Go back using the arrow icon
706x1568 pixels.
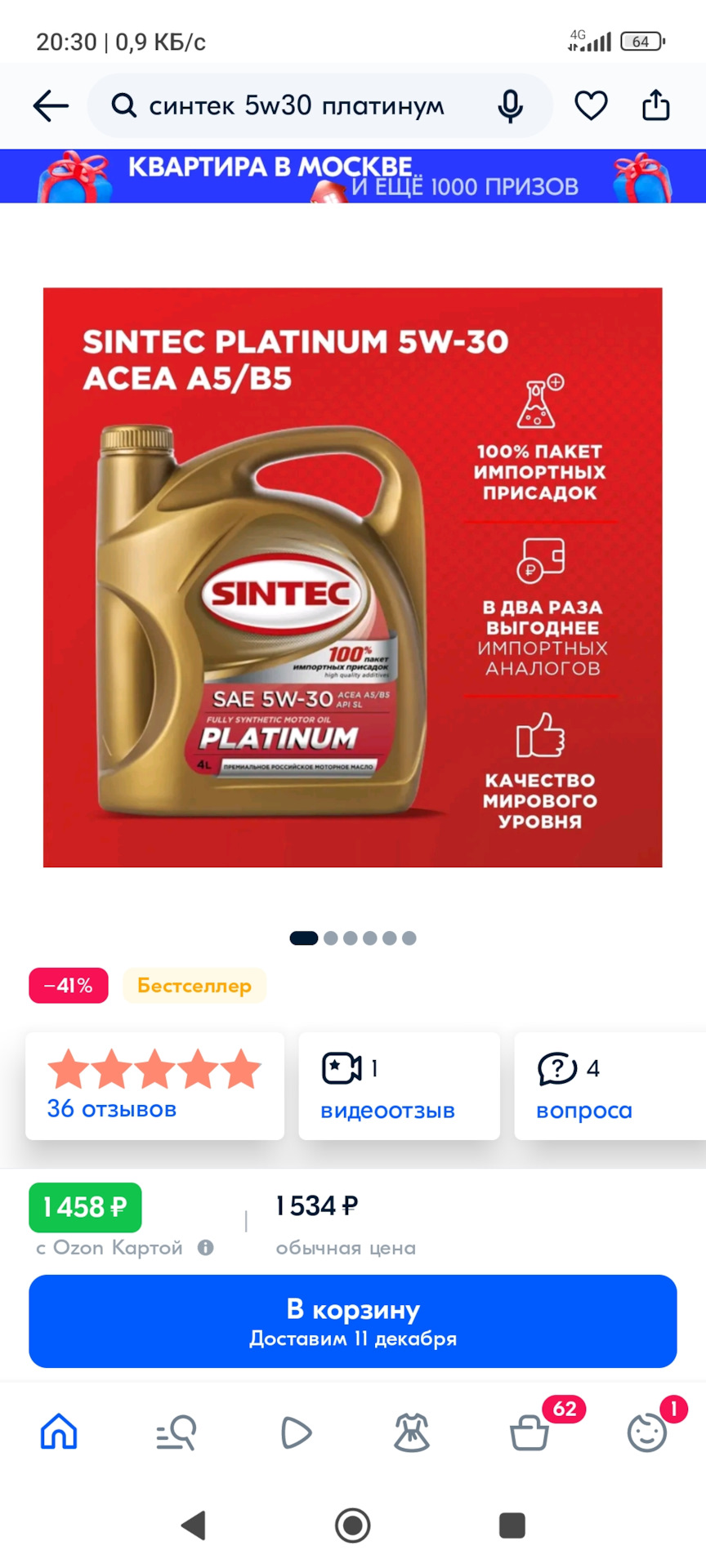51,106
